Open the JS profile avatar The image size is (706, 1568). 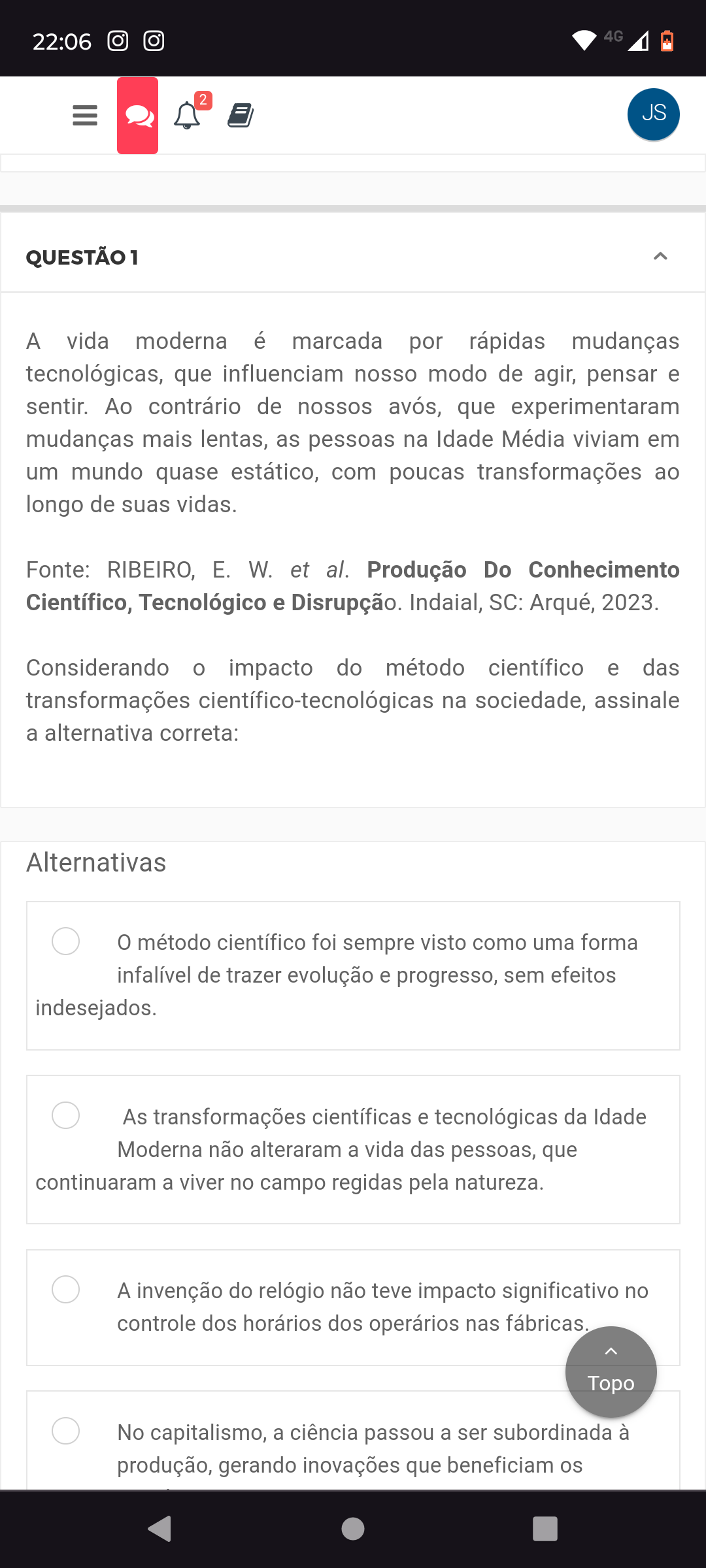(x=654, y=114)
